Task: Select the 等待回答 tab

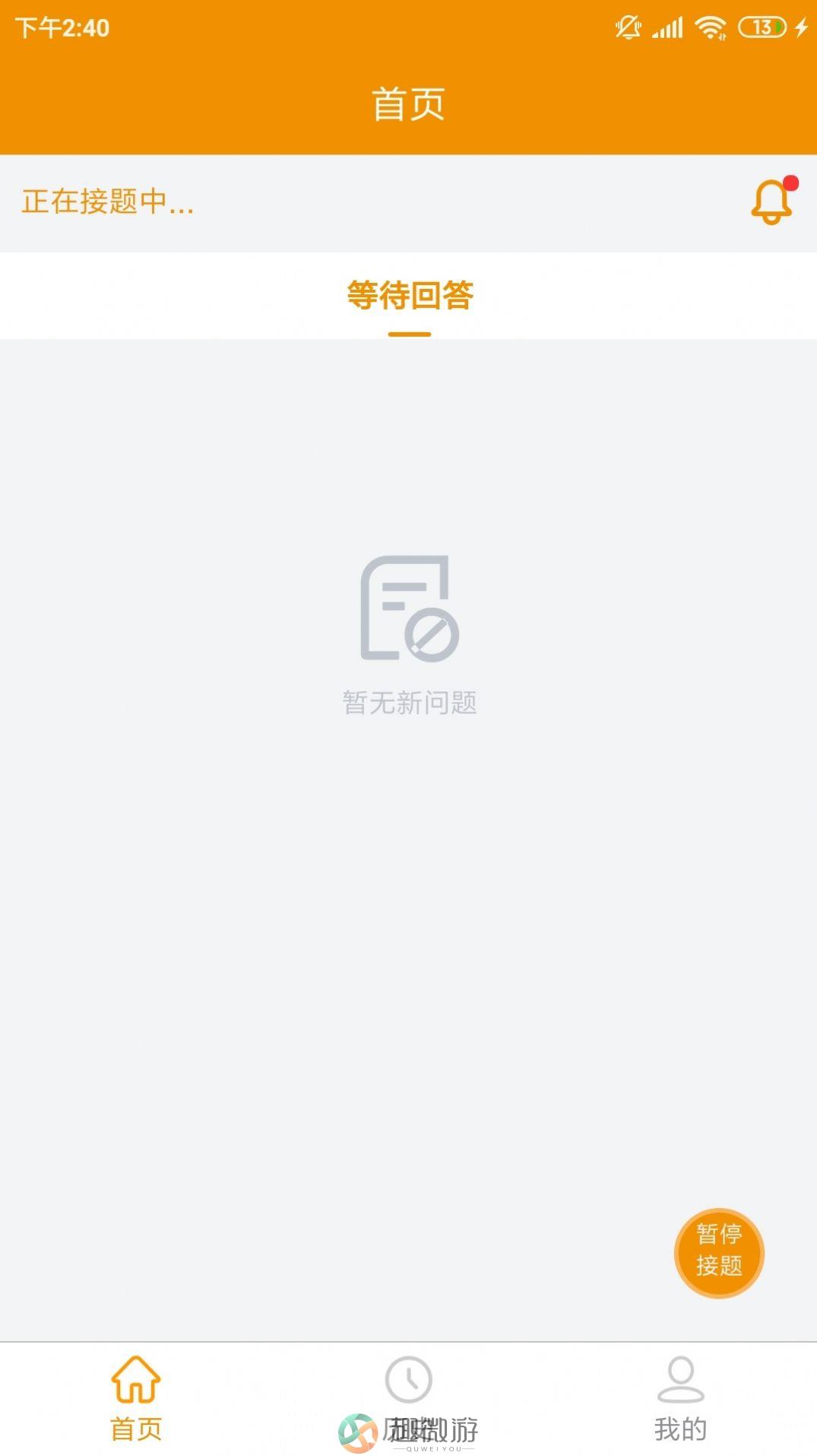Action: (410, 296)
